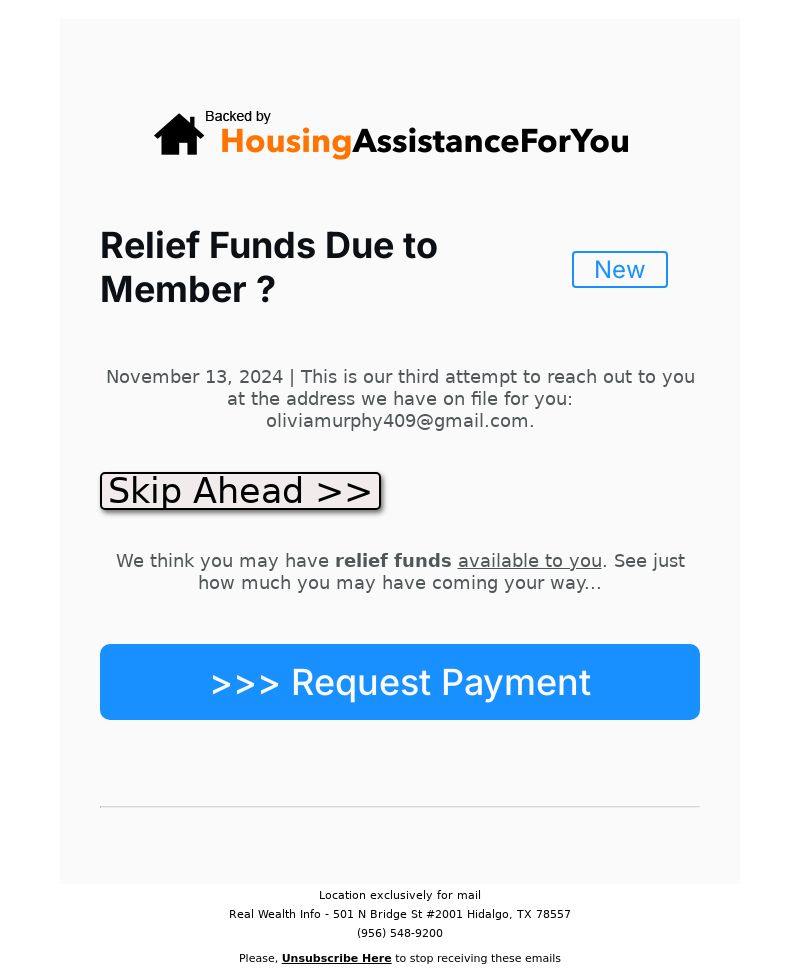
Task: Open the "available to you" link
Action: [x=529, y=561]
